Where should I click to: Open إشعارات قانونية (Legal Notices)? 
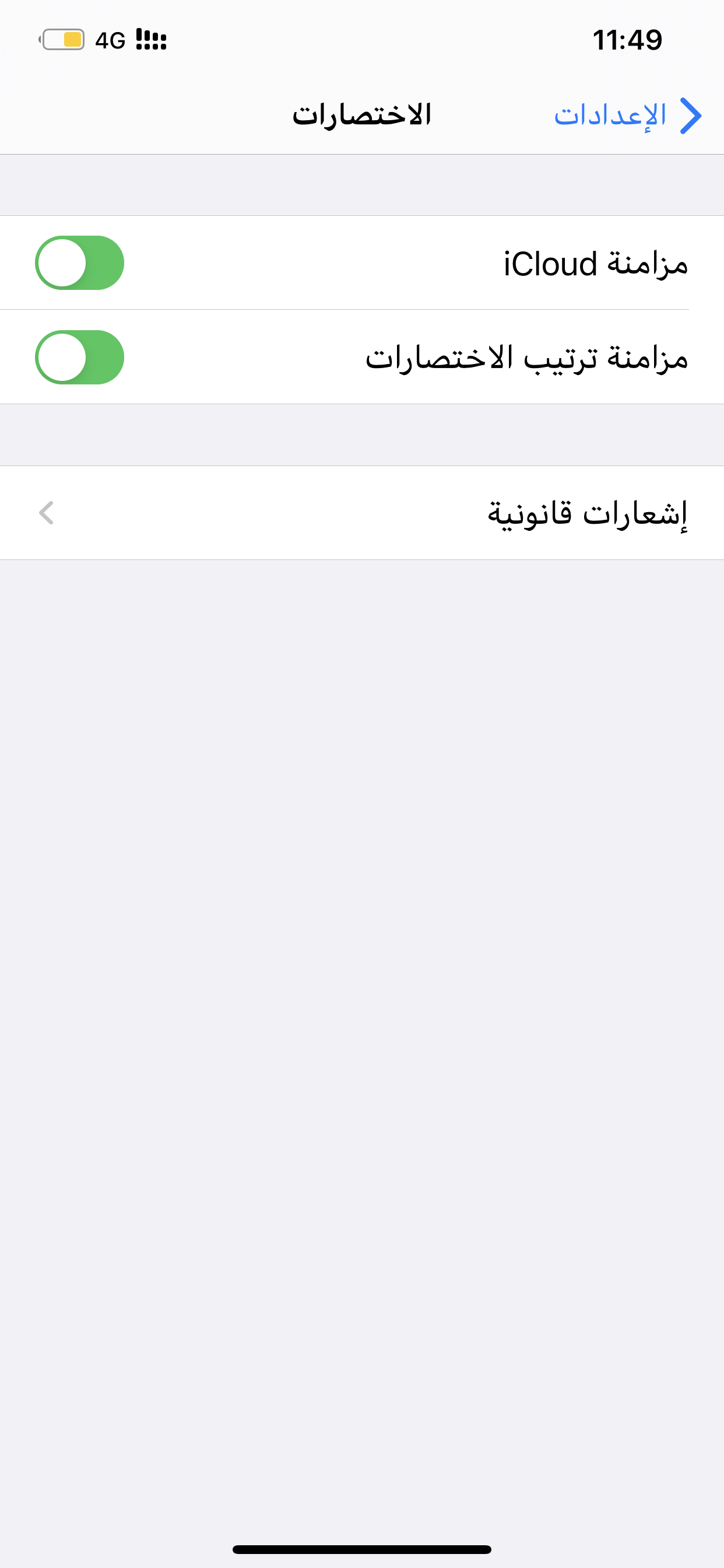pos(362,513)
